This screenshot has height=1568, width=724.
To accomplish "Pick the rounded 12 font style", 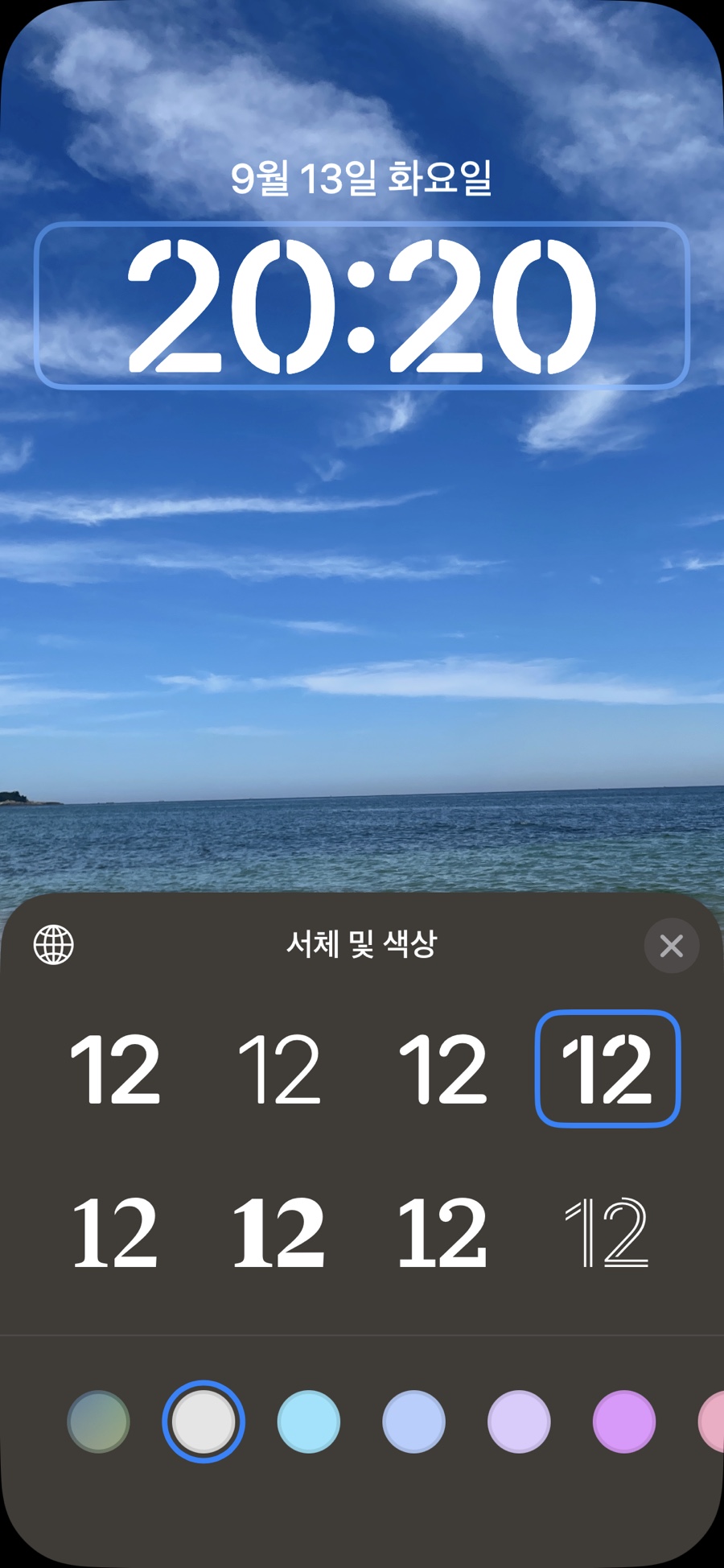I will click(443, 1069).
